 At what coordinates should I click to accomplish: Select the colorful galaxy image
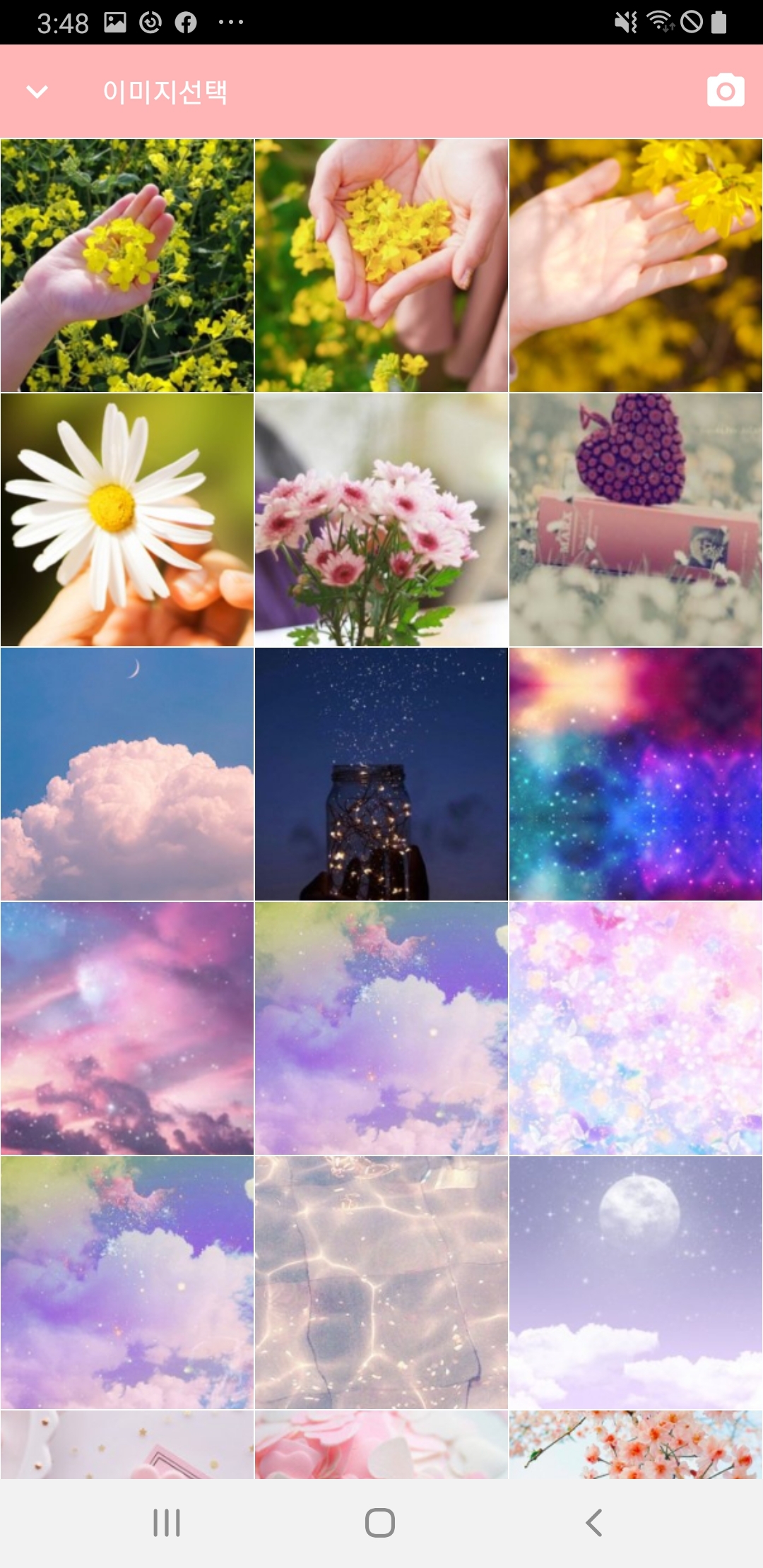(x=636, y=774)
